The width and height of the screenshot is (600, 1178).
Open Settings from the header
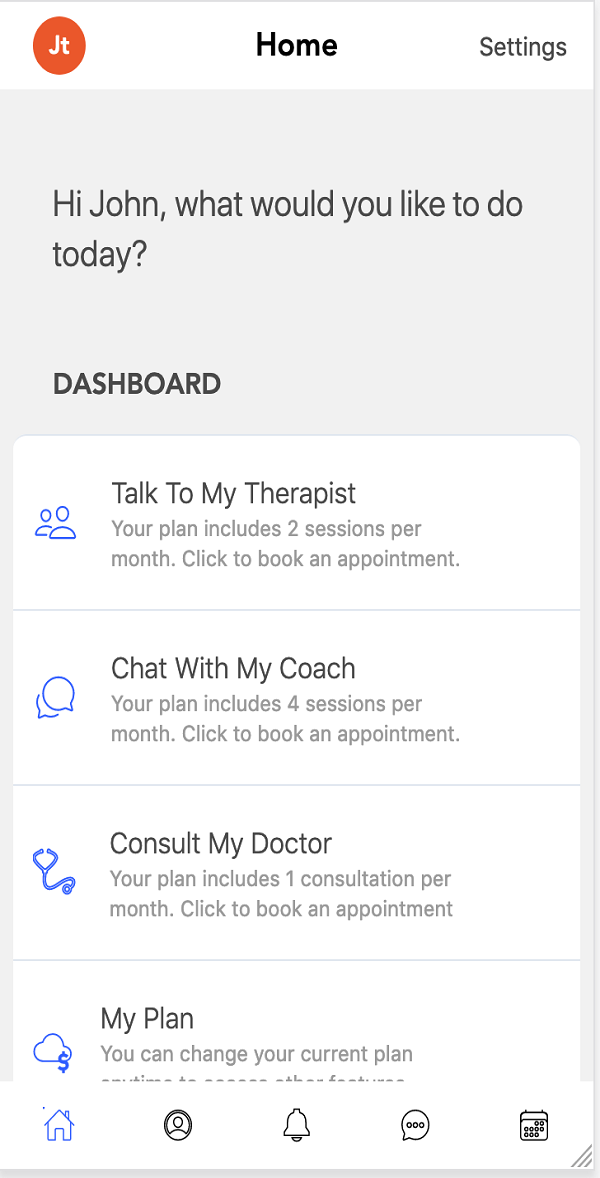523,47
